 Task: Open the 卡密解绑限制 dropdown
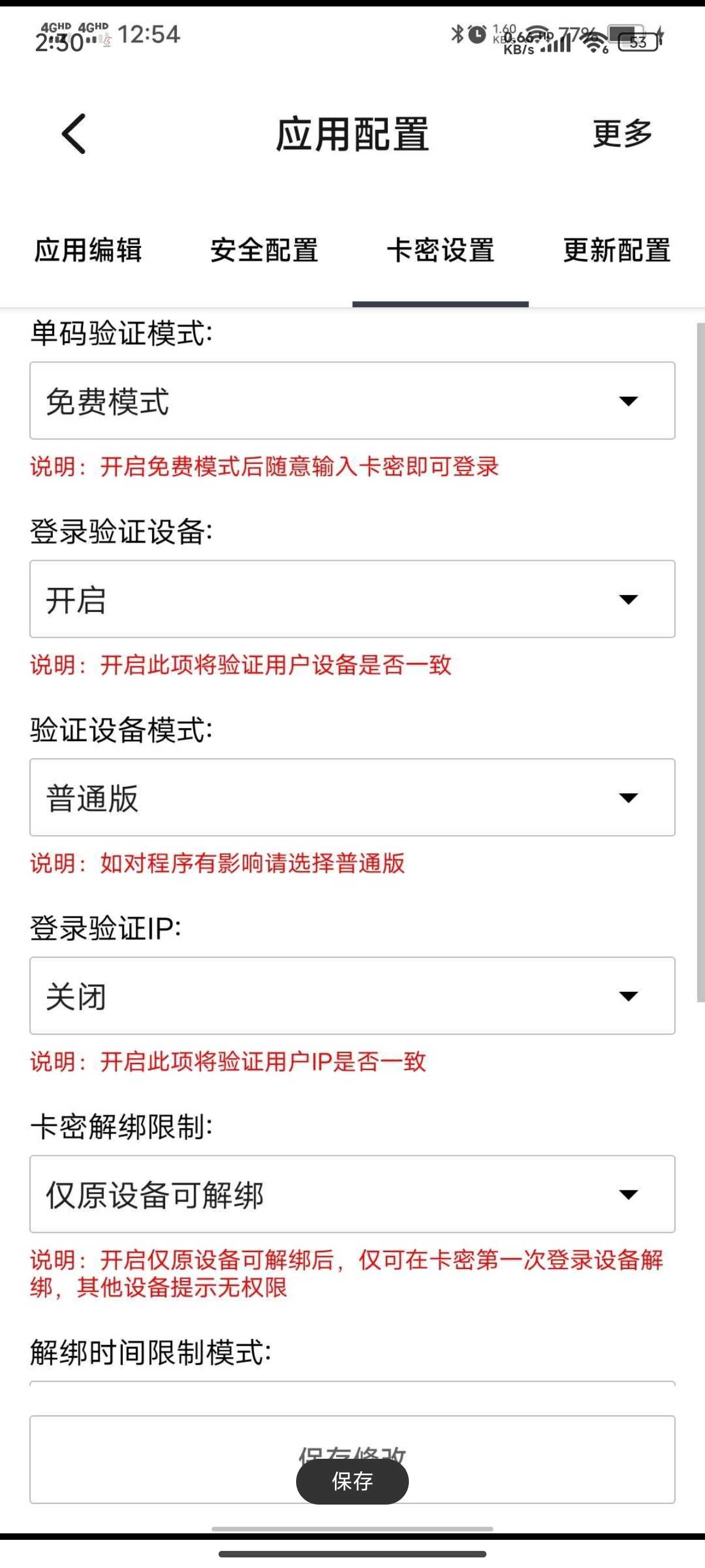coord(352,1194)
